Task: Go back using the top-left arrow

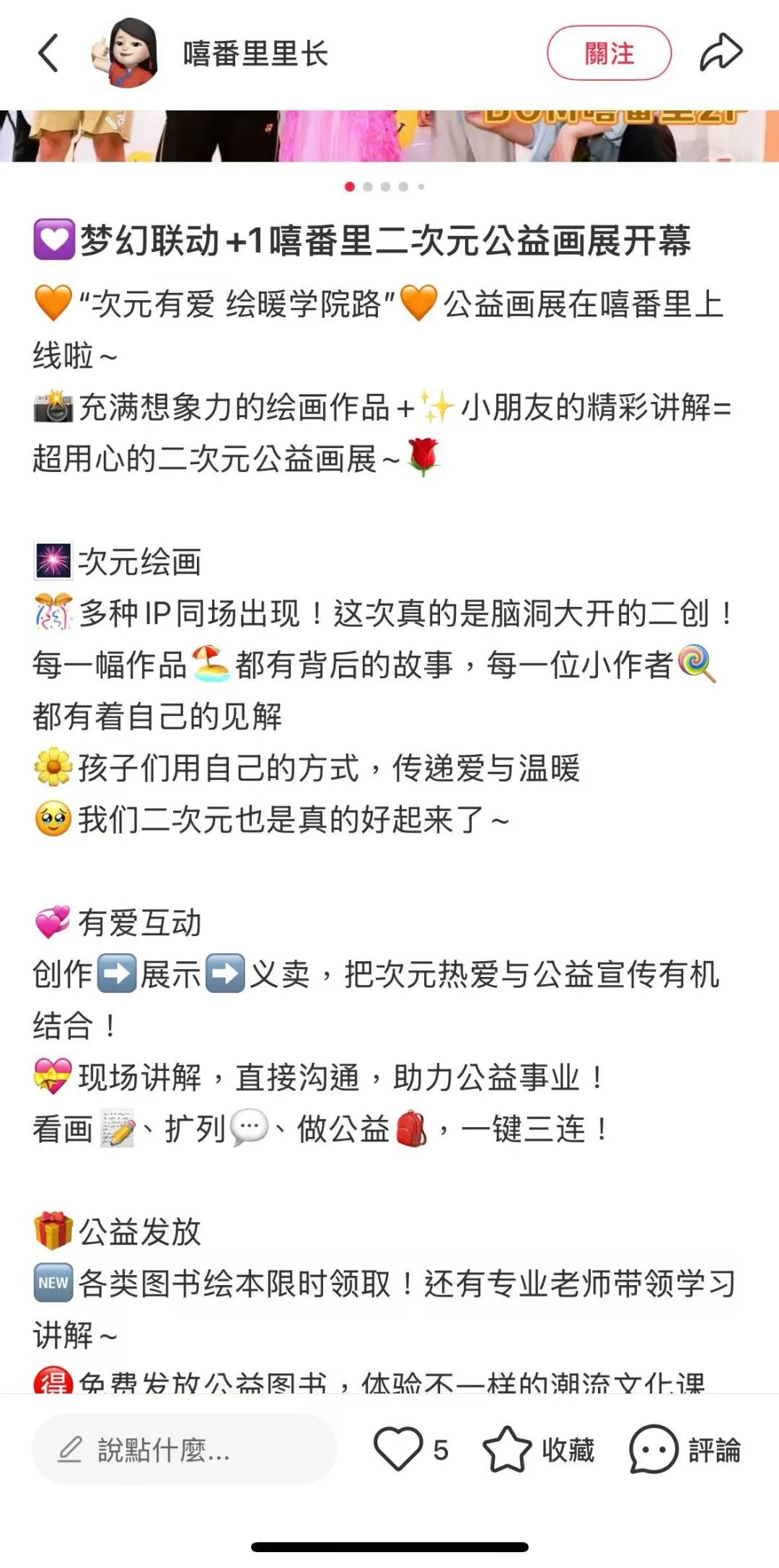Action: click(48, 53)
